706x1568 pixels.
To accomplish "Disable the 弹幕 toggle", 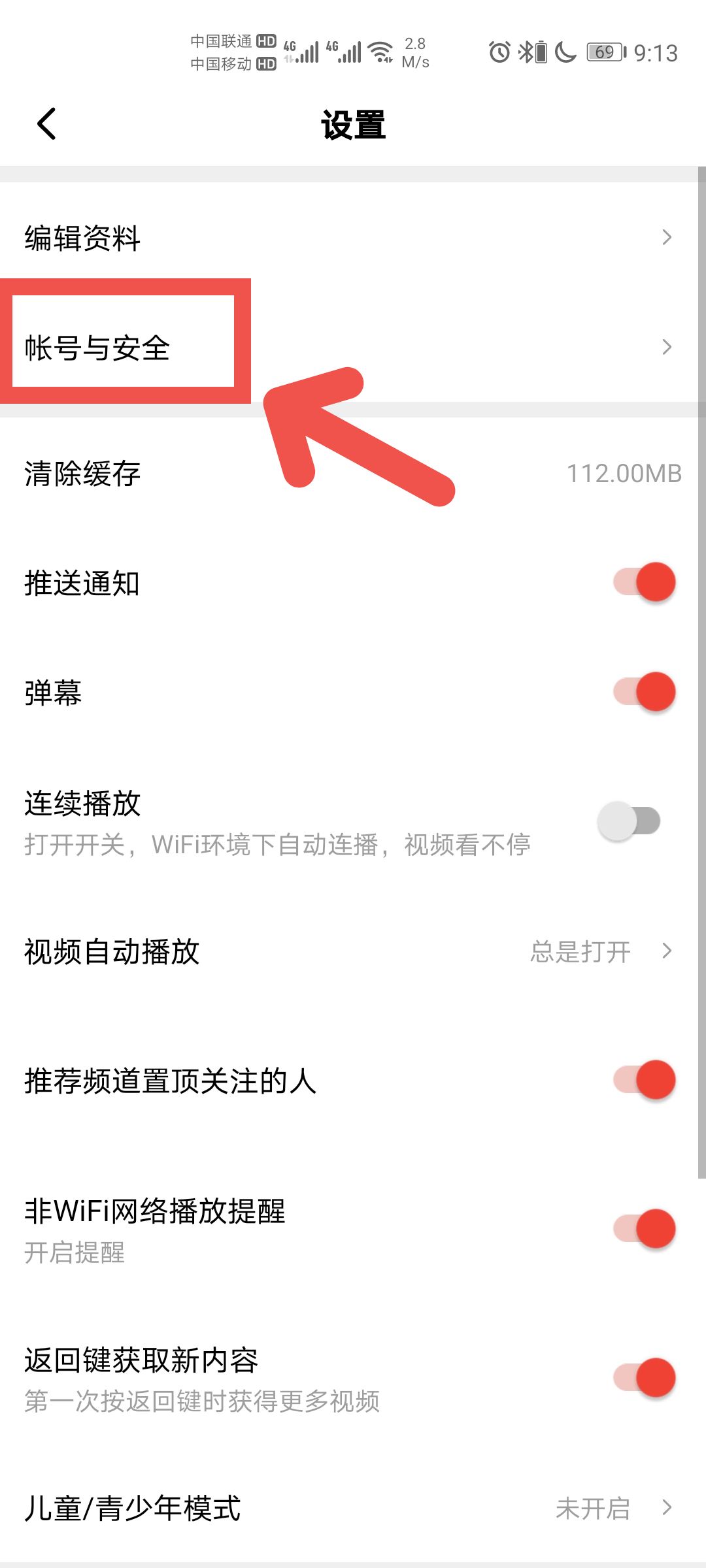I will click(x=644, y=692).
